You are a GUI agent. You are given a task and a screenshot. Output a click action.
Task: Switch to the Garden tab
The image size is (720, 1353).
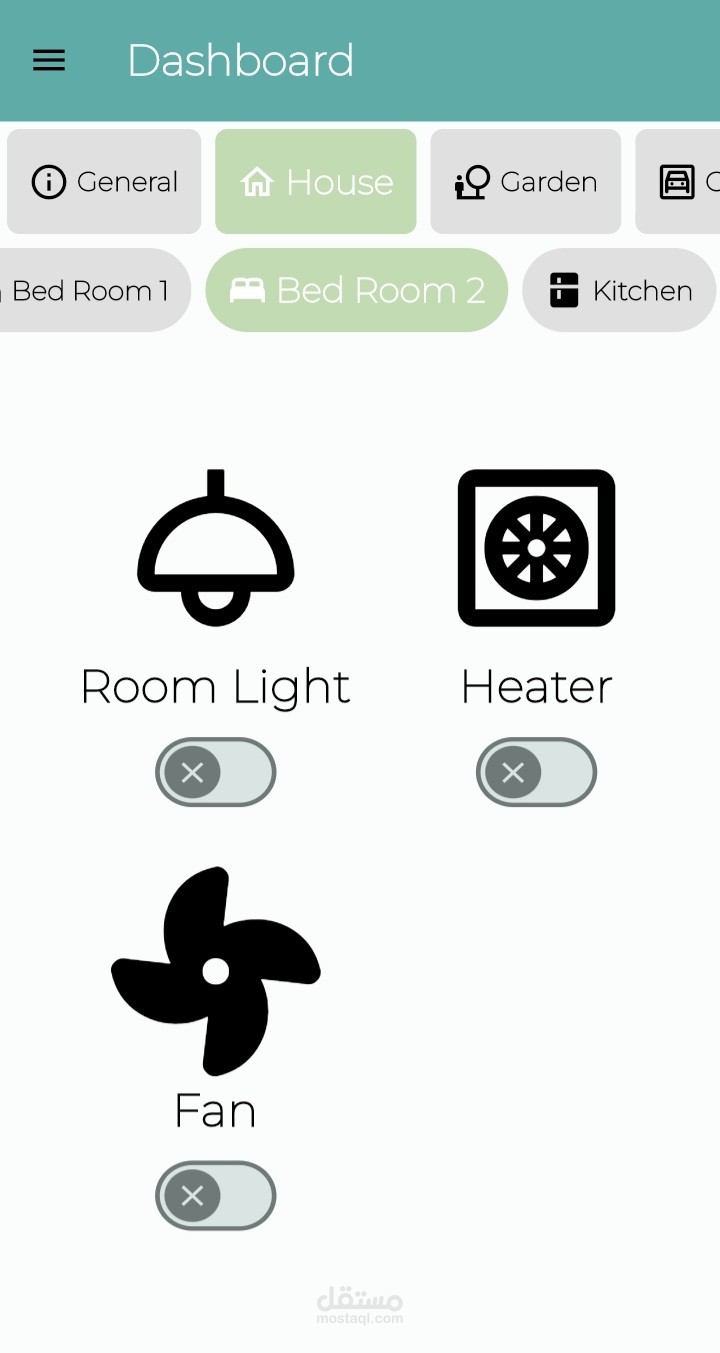pyautogui.click(x=526, y=182)
